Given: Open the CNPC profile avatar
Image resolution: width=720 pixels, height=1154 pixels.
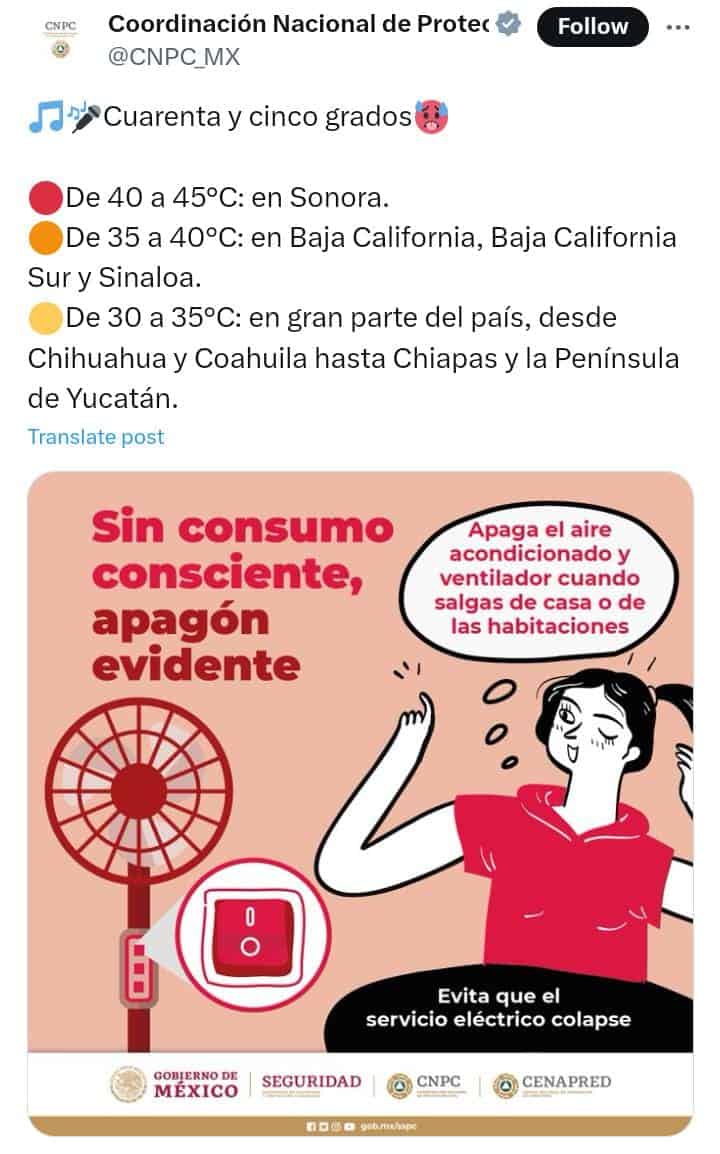Looking at the screenshot, I should click(x=61, y=38).
